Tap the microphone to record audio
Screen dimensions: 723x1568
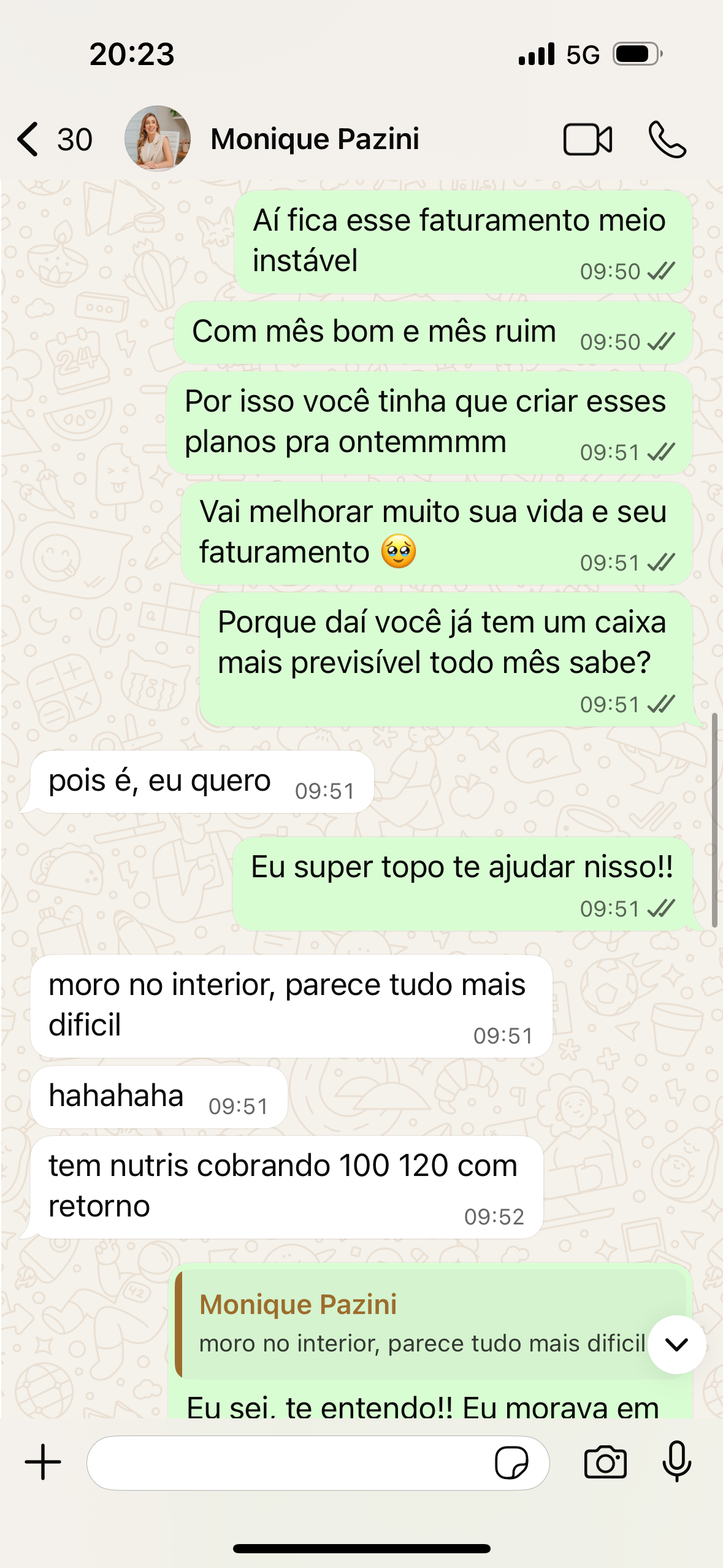tap(677, 1462)
